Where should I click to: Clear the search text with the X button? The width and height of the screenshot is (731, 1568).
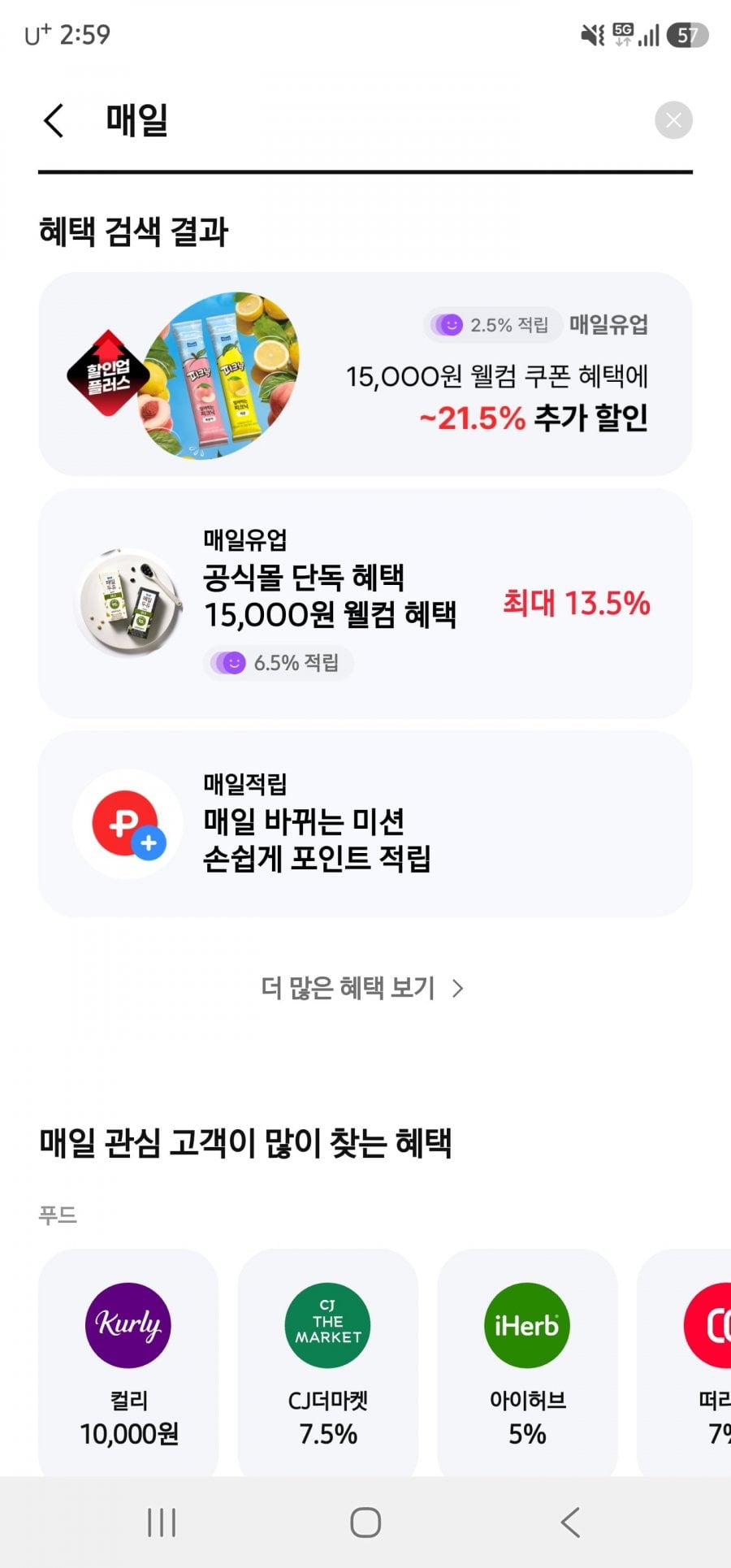[x=673, y=120]
